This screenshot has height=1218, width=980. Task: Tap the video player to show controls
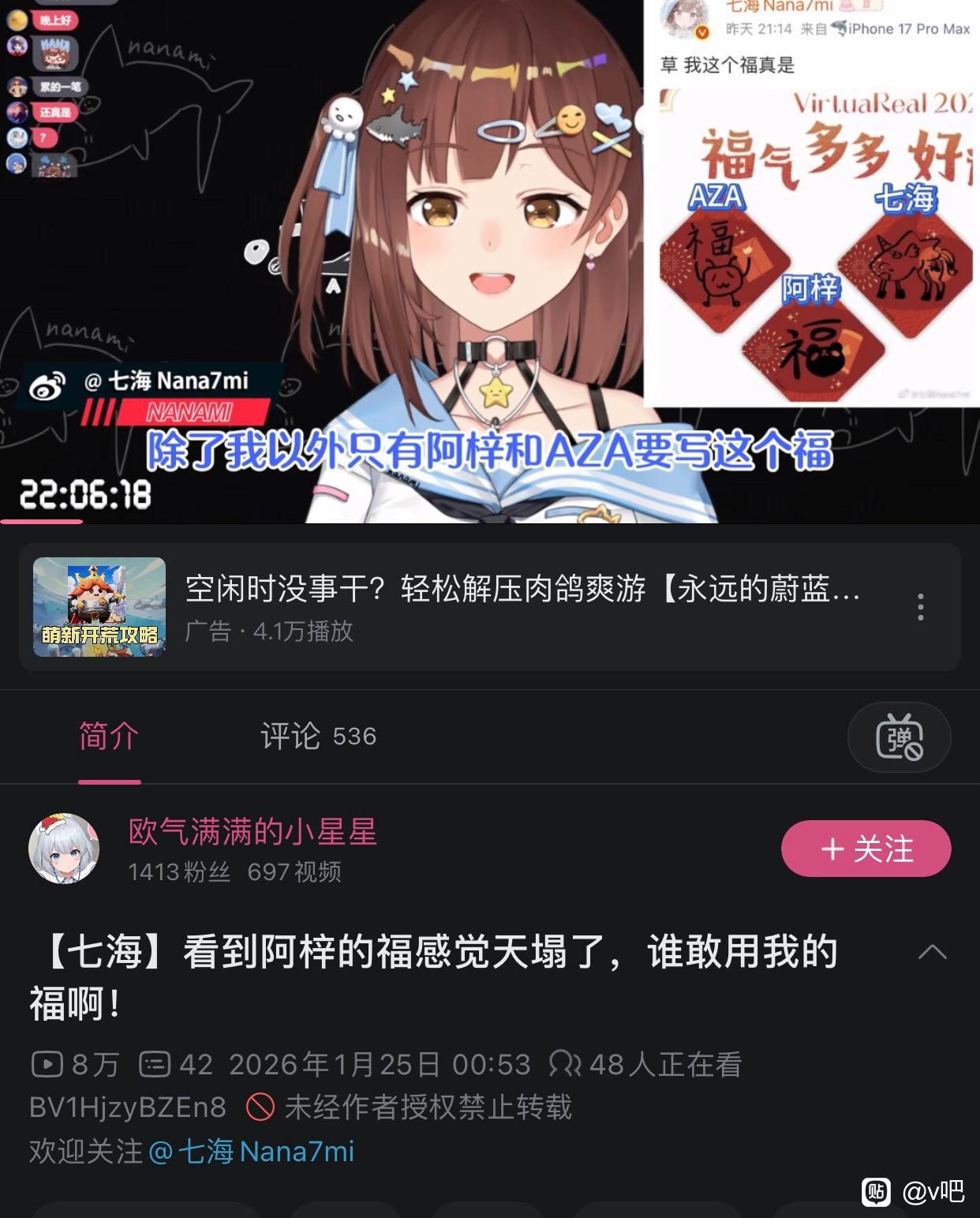coord(489,260)
